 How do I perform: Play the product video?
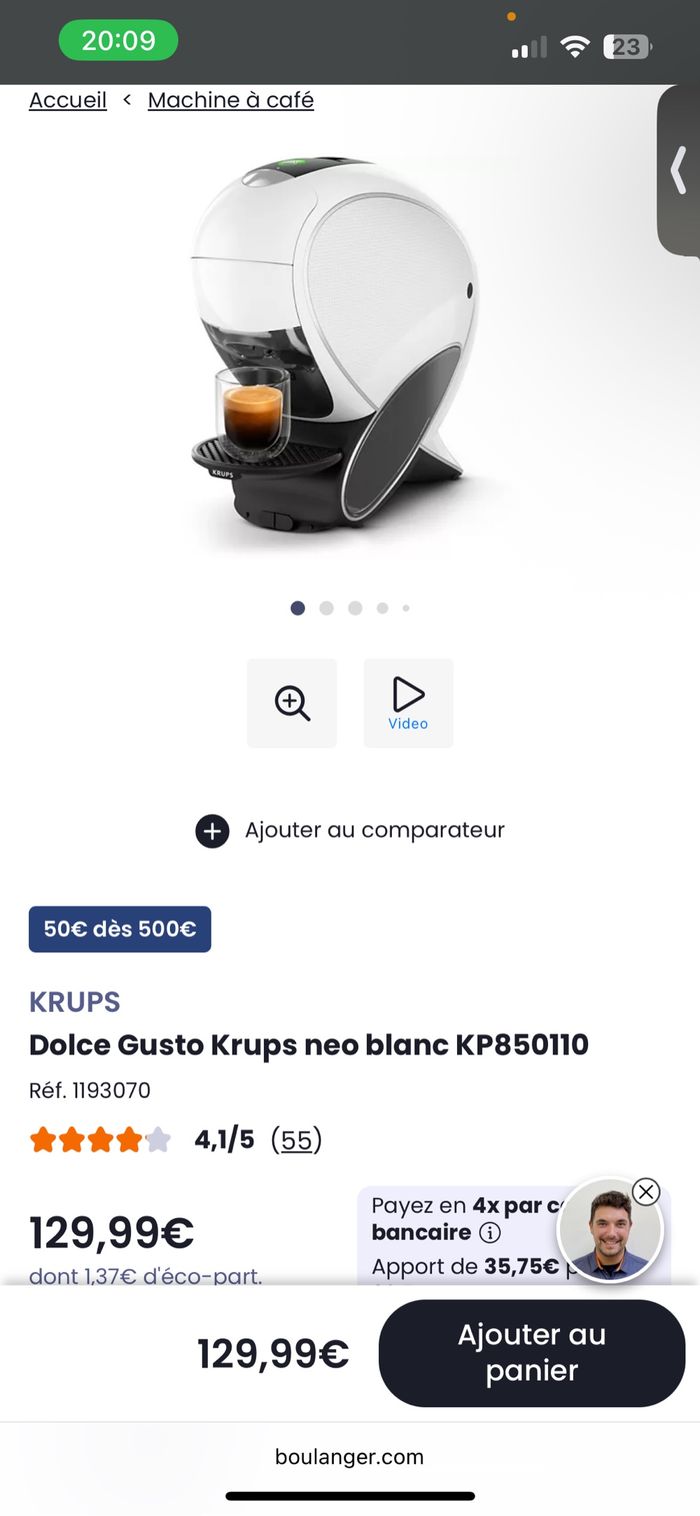coord(408,703)
